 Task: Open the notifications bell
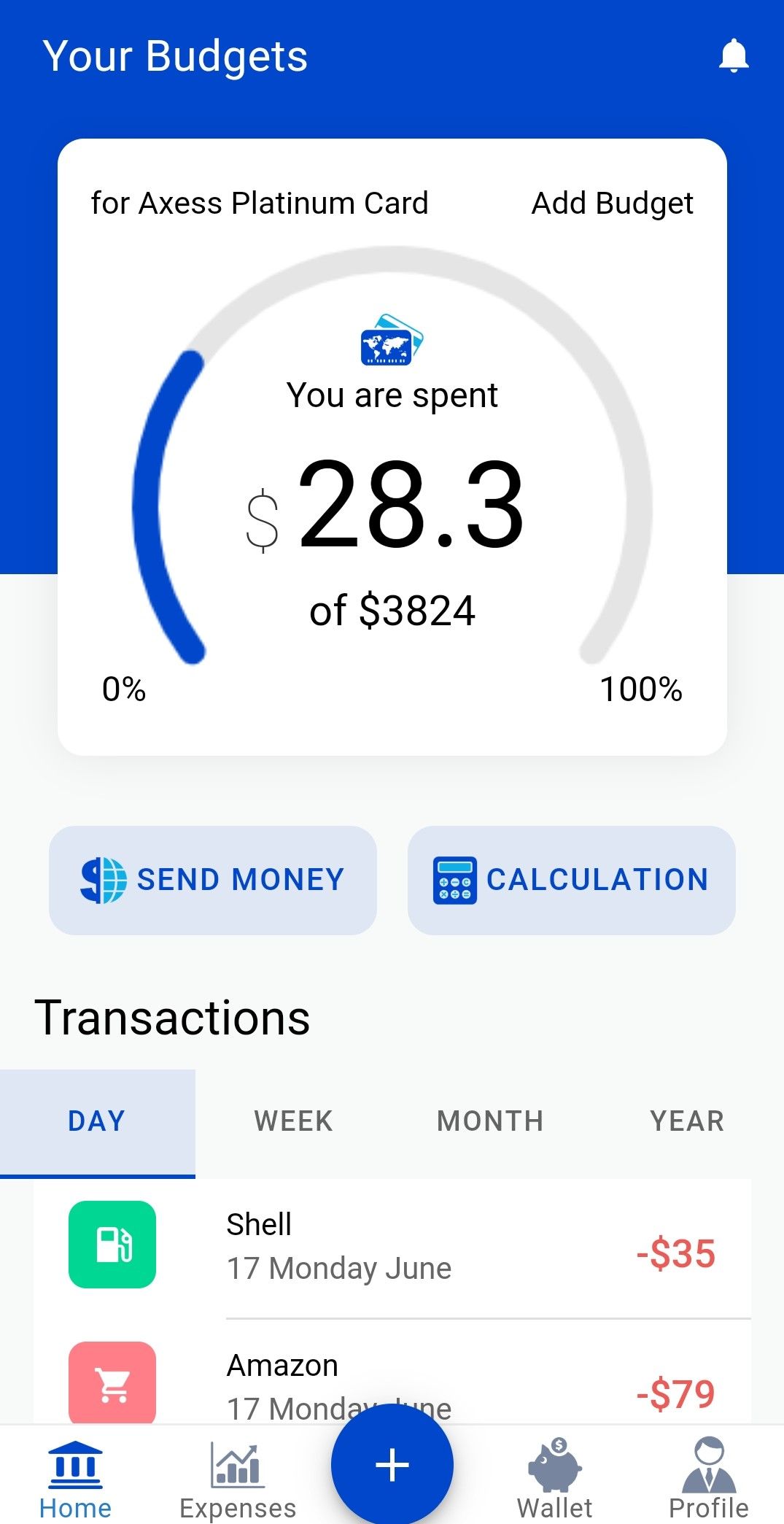734,56
